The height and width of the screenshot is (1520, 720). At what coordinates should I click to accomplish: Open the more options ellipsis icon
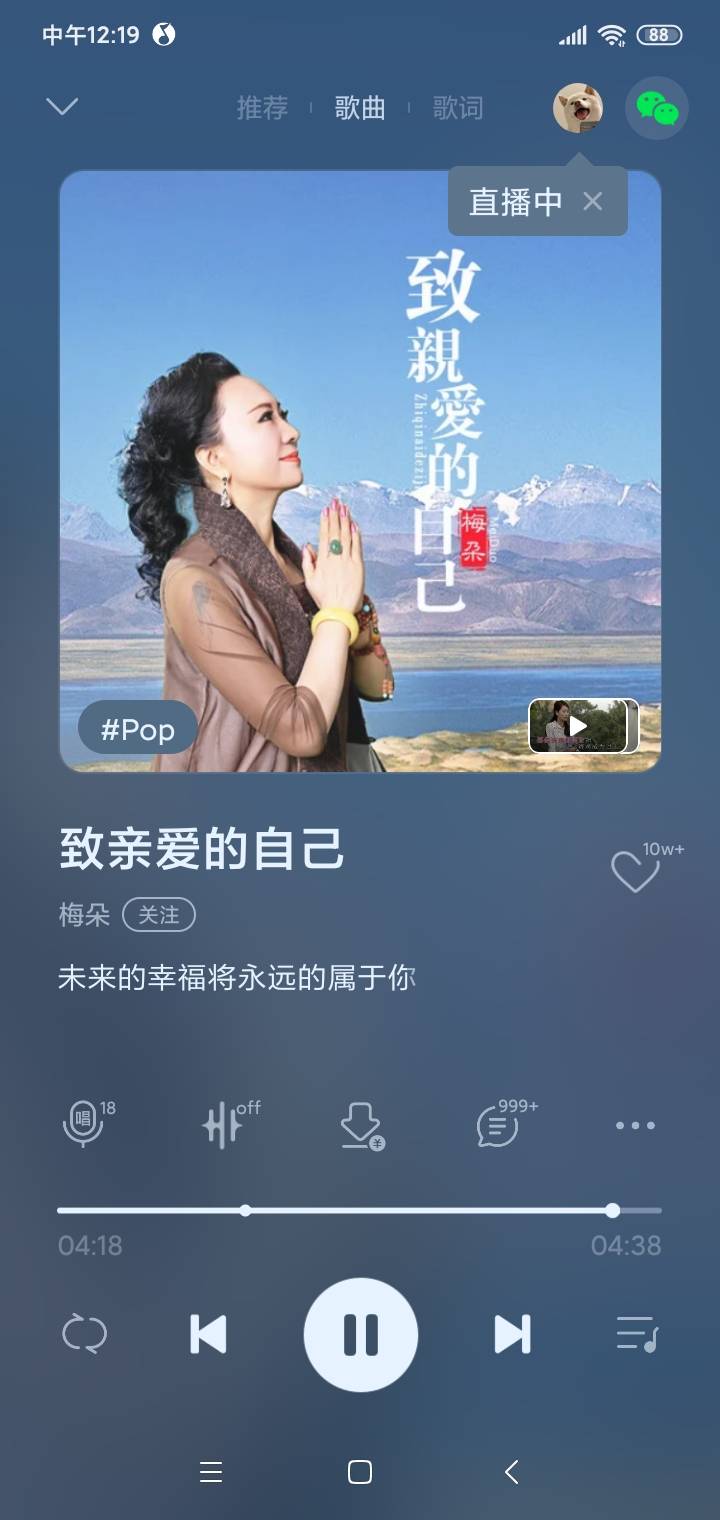point(634,1125)
